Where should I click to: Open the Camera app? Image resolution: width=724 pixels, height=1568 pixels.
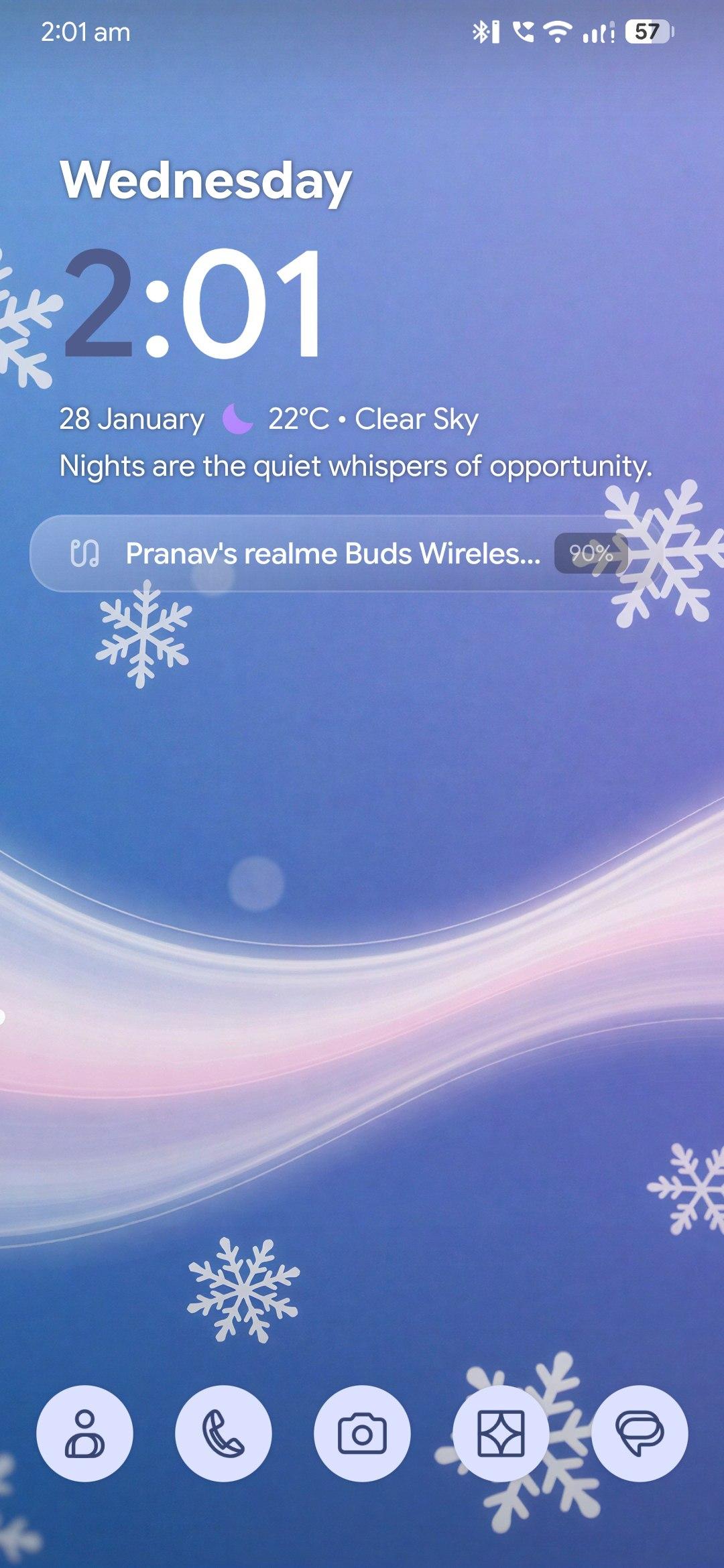click(362, 1433)
